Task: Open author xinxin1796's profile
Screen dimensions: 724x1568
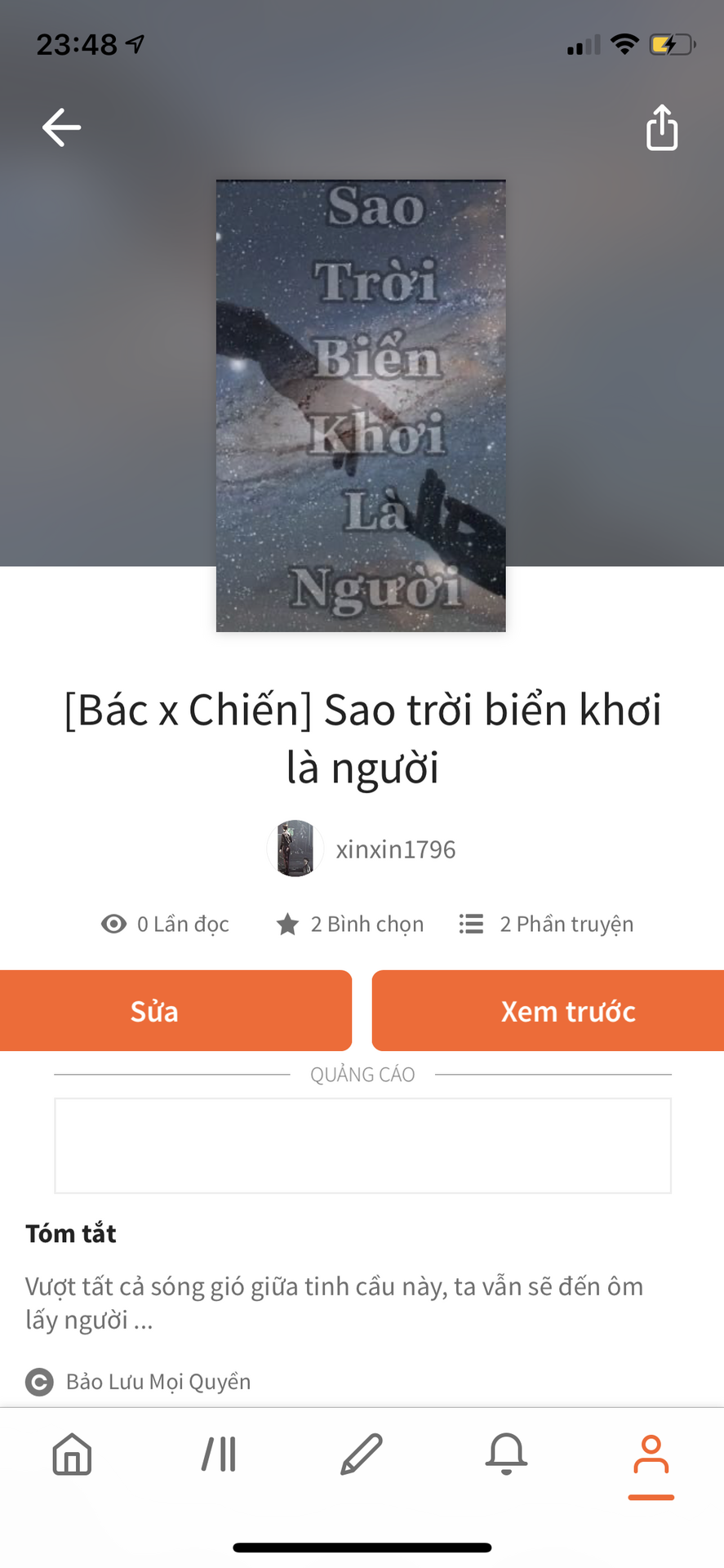Action: pyautogui.click(x=362, y=849)
